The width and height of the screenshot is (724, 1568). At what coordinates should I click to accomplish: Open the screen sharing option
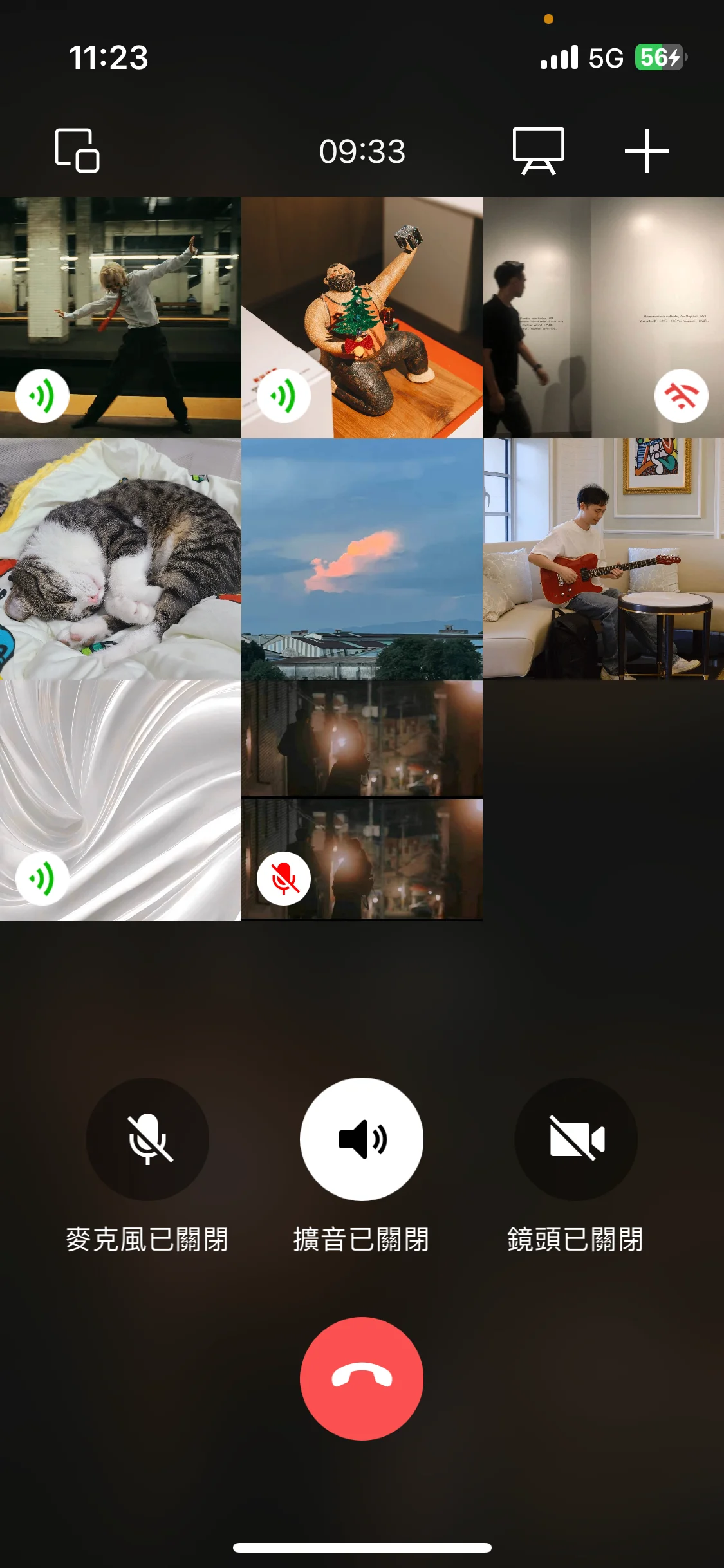click(x=538, y=151)
